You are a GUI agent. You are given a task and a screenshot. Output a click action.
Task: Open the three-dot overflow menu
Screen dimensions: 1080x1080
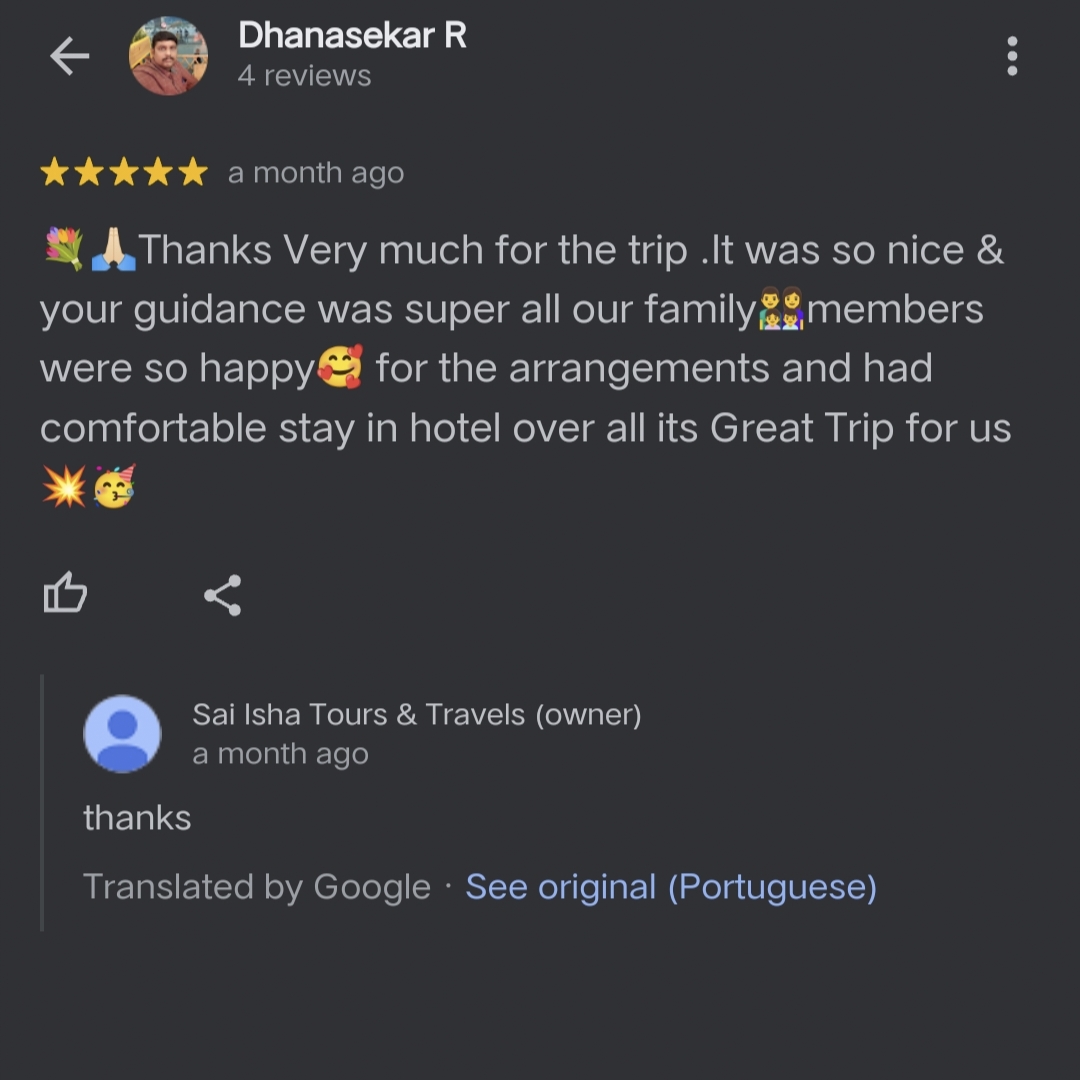tap(1012, 56)
